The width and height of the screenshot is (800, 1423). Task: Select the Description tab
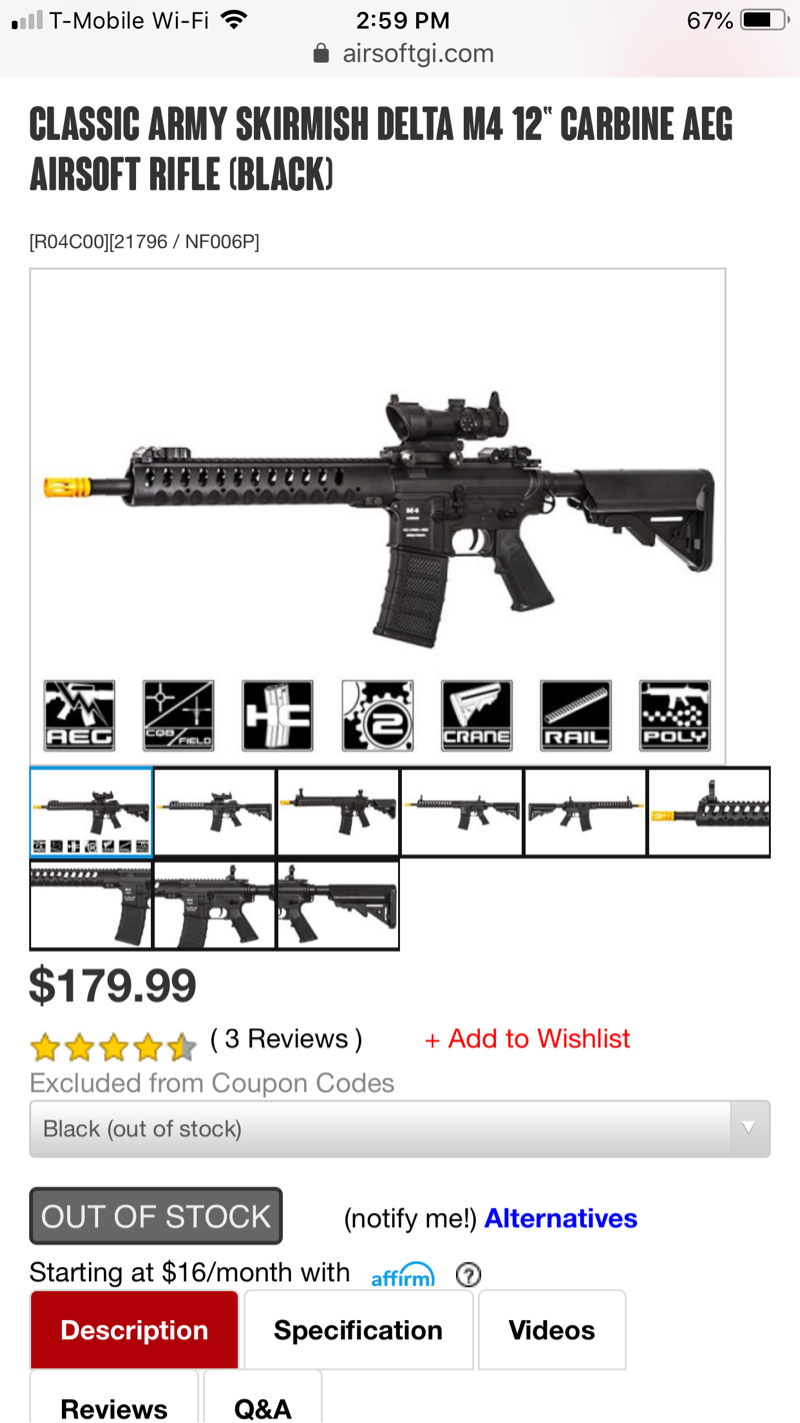coord(134,1330)
